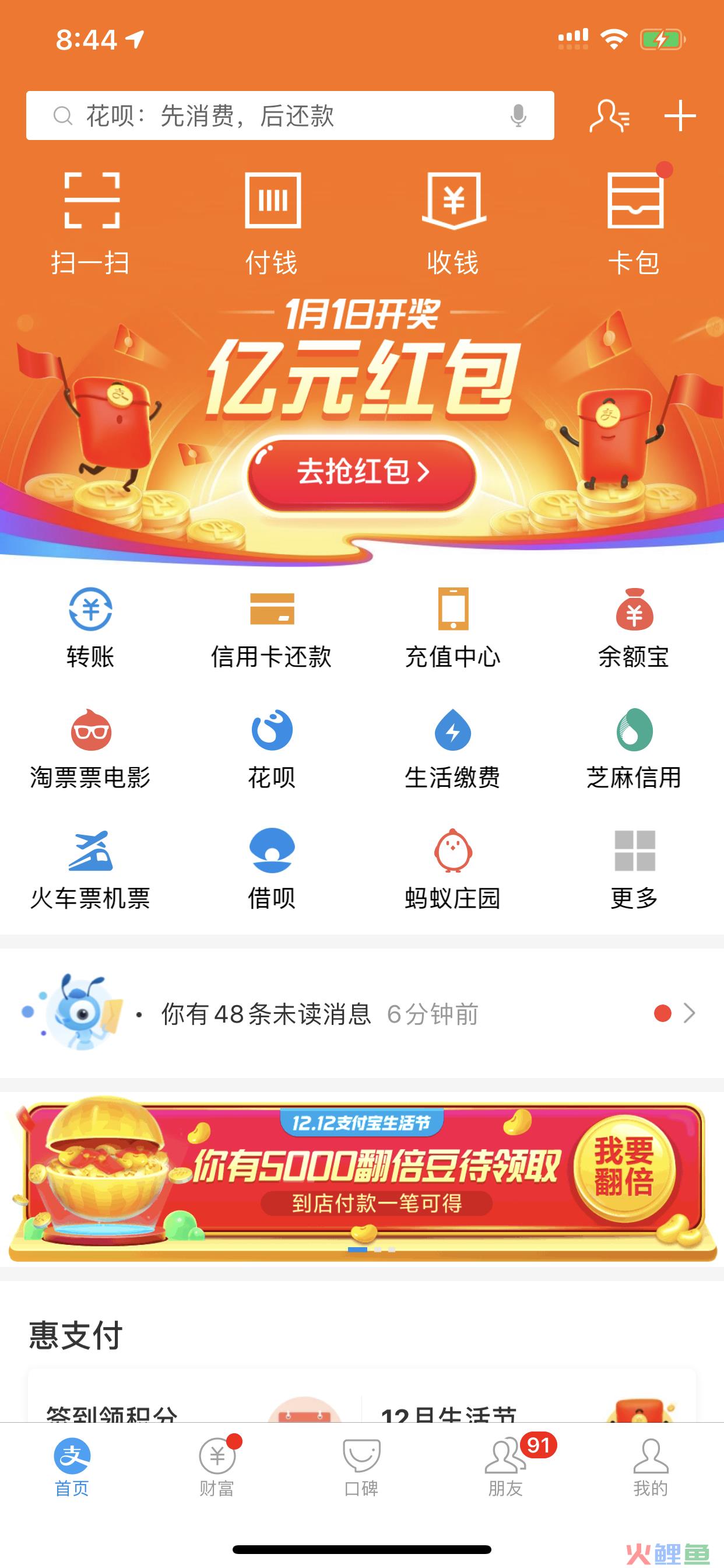Switch to the 财富 tab

click(x=217, y=1466)
